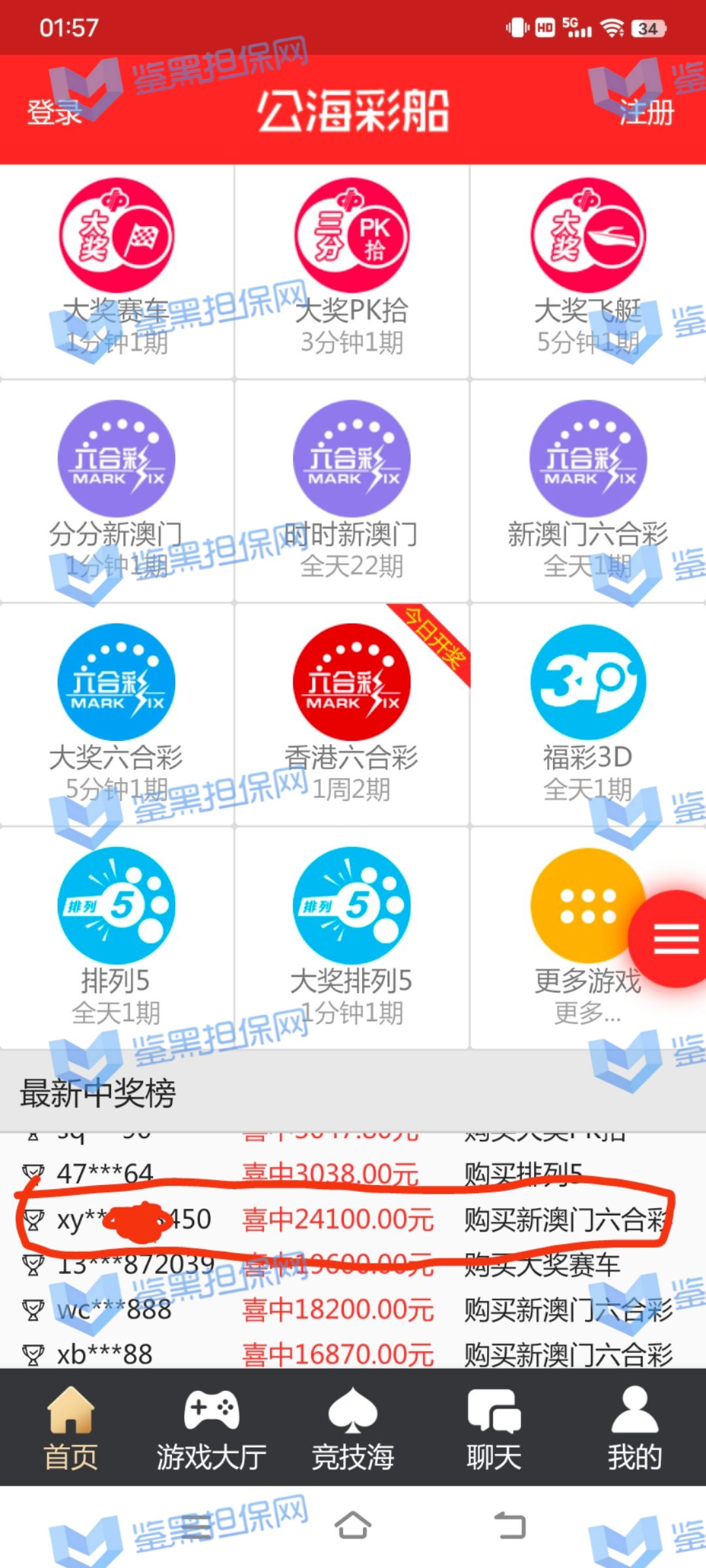Viewport: 706px width, 1568px height.
Task: Open the 注册 registration page
Action: click(x=646, y=112)
